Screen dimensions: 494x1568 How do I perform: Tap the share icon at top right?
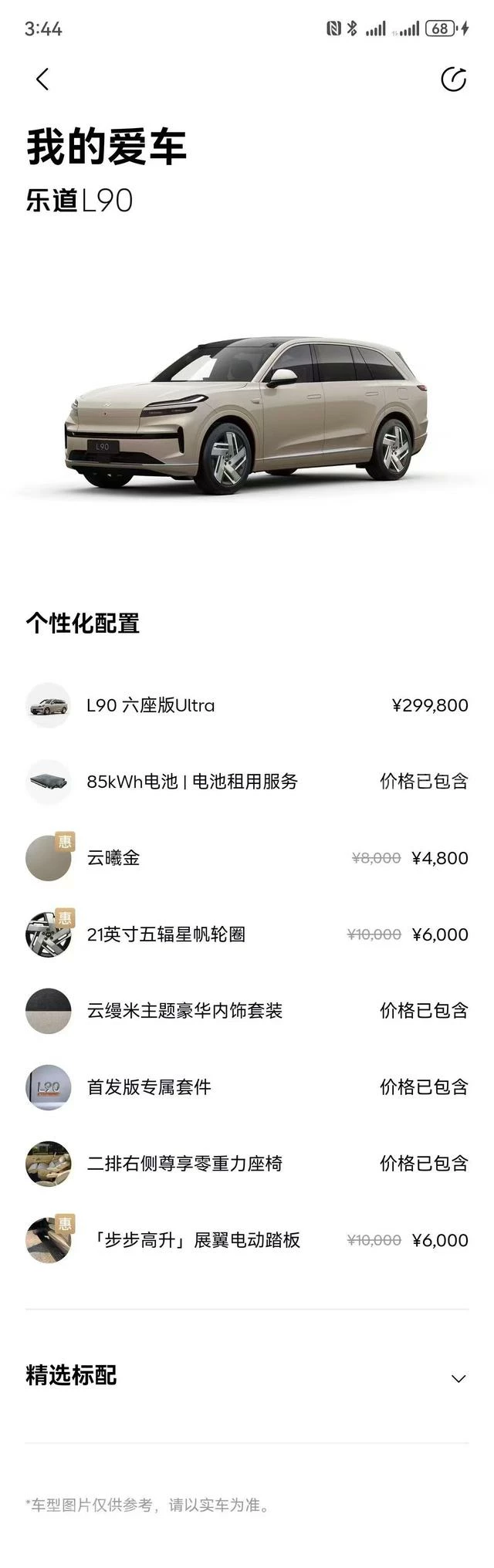point(453,79)
